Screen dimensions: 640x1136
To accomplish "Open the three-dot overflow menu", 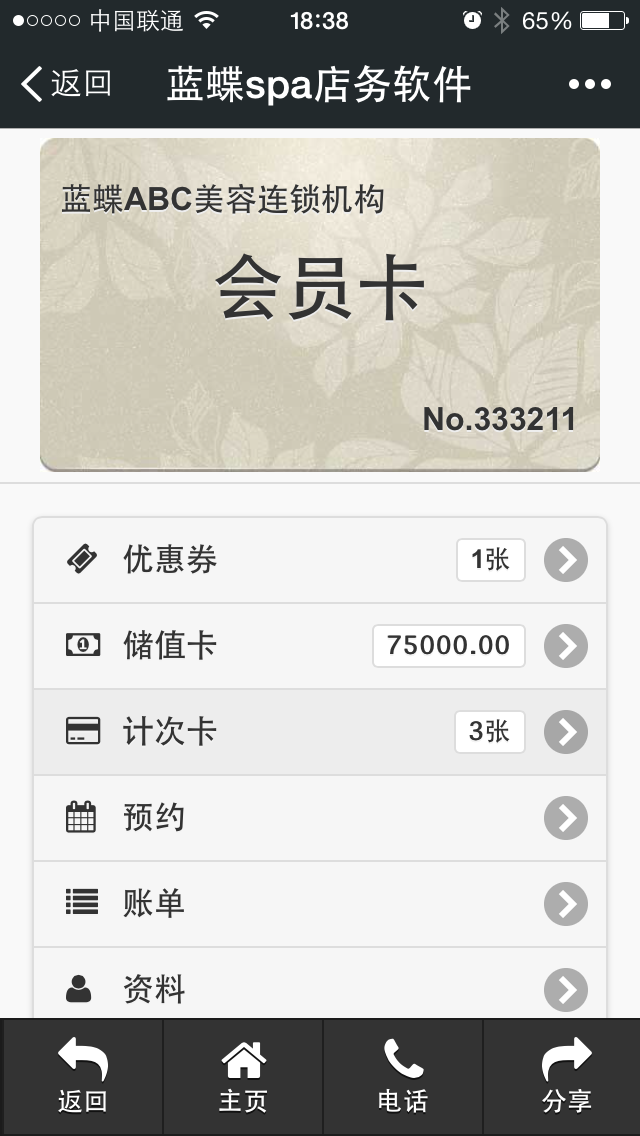I will pyautogui.click(x=589, y=85).
